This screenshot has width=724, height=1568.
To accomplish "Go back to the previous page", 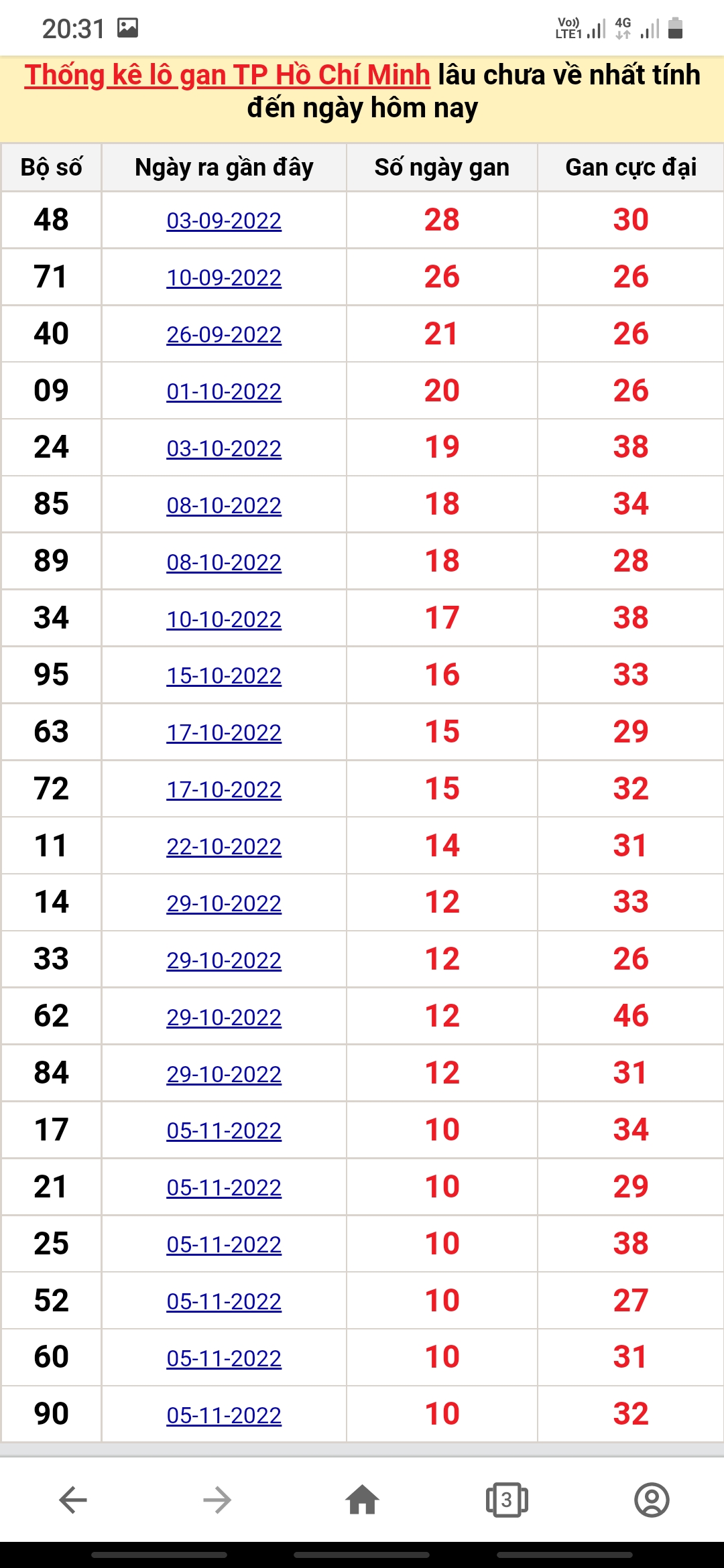I will (x=73, y=1500).
